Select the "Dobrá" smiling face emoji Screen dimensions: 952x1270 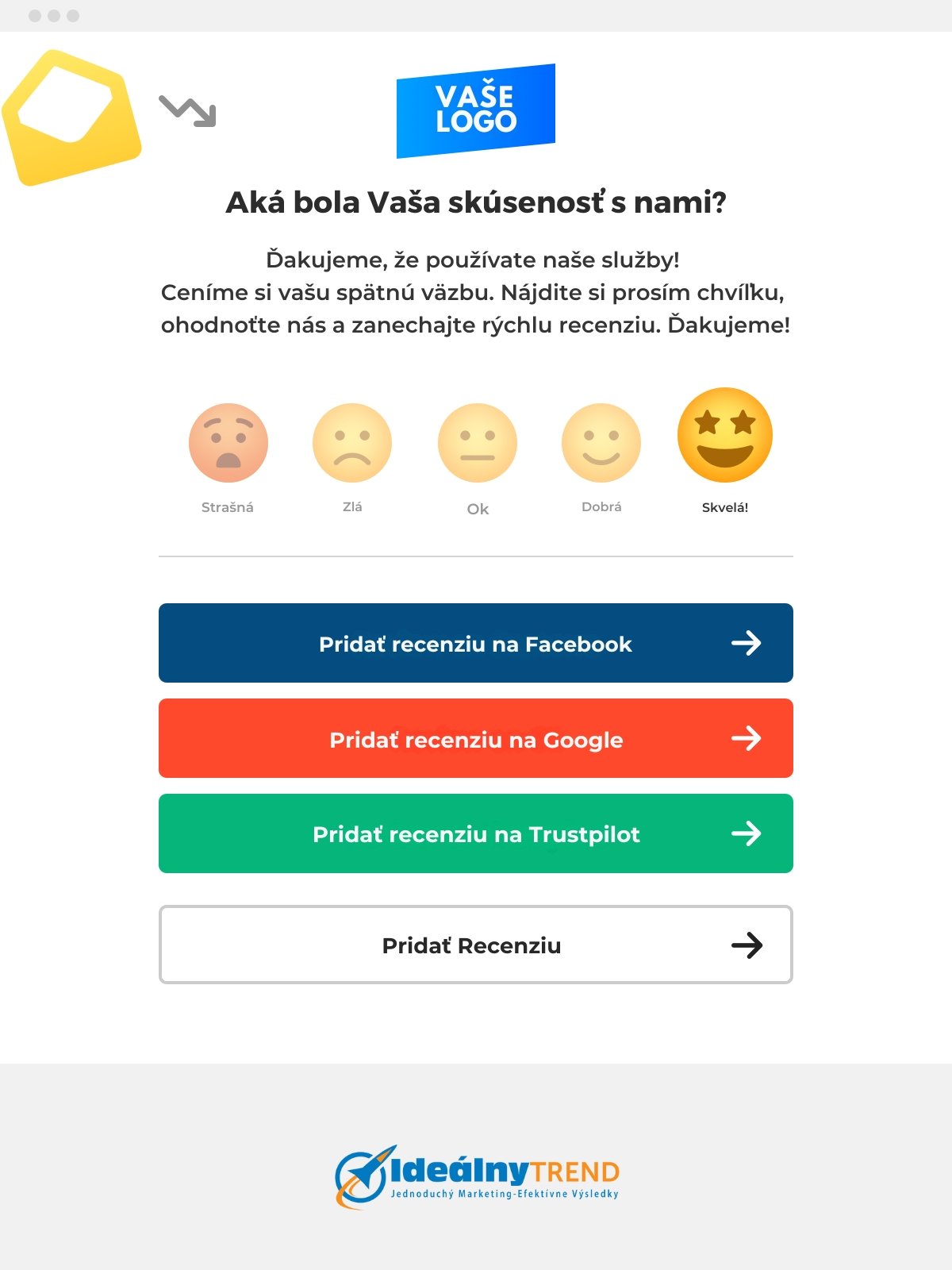pyautogui.click(x=600, y=442)
